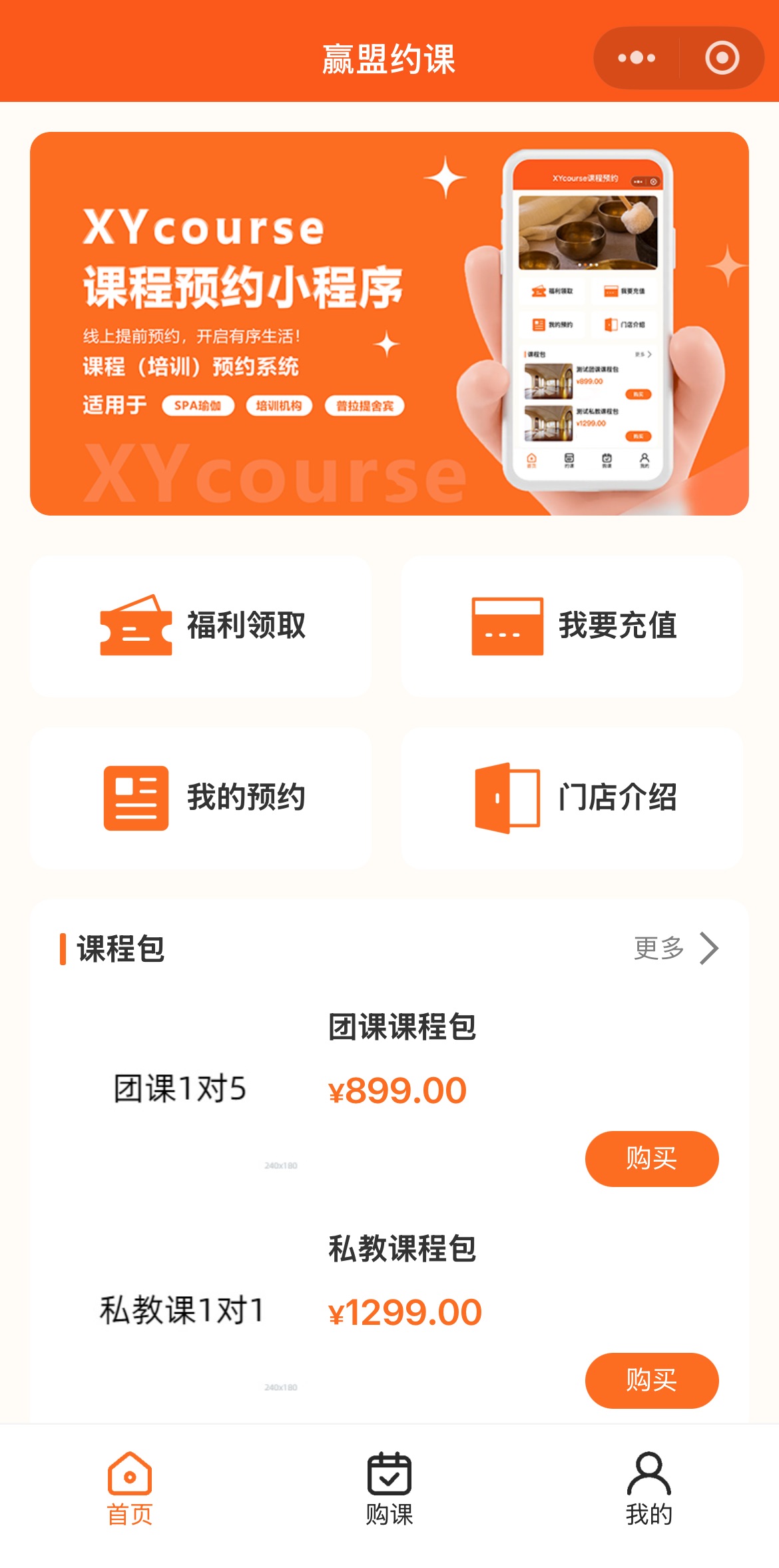This screenshot has width=779, height=1568.
Task: View 更多 course packages
Action: [x=674, y=948]
